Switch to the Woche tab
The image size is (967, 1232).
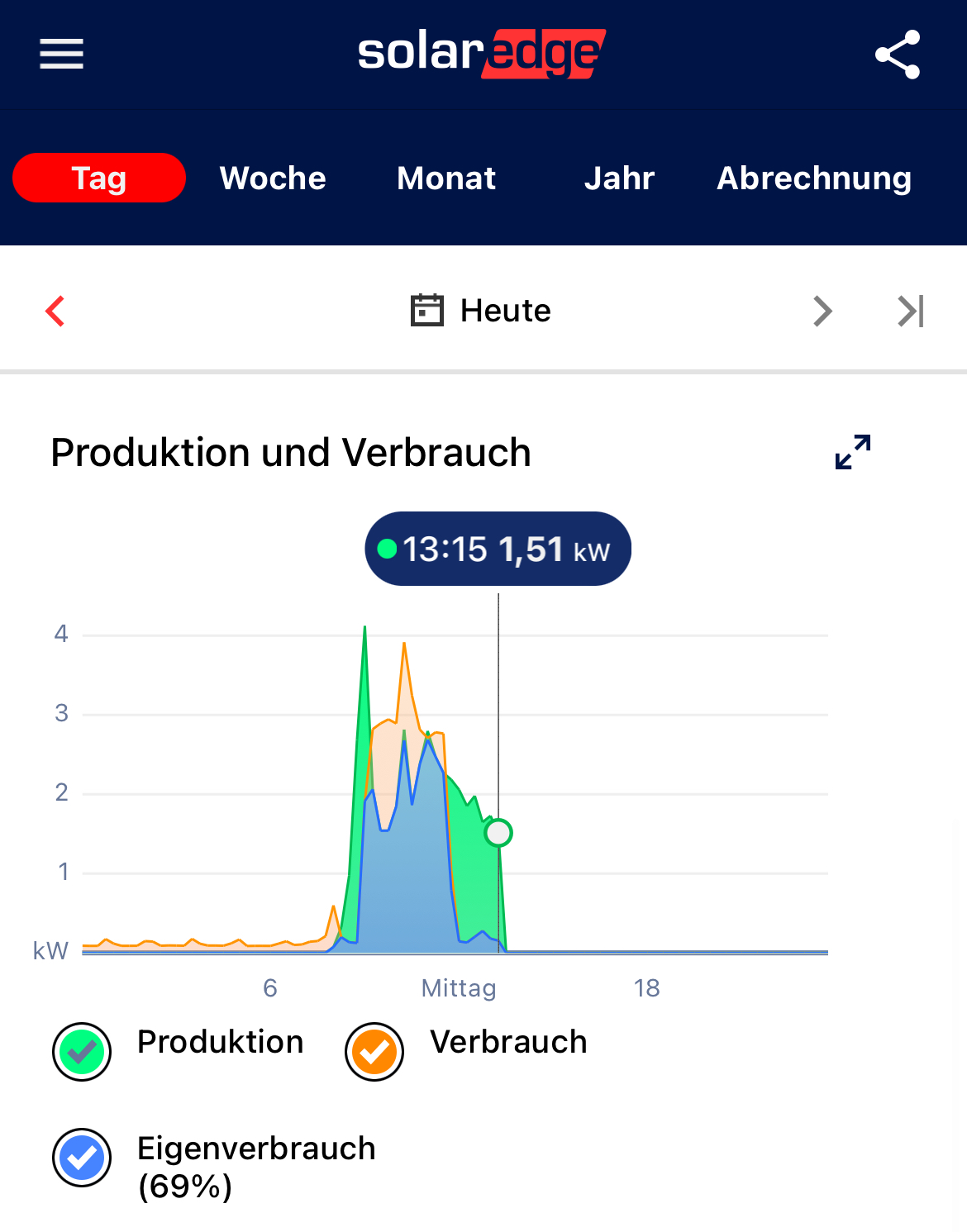click(272, 178)
